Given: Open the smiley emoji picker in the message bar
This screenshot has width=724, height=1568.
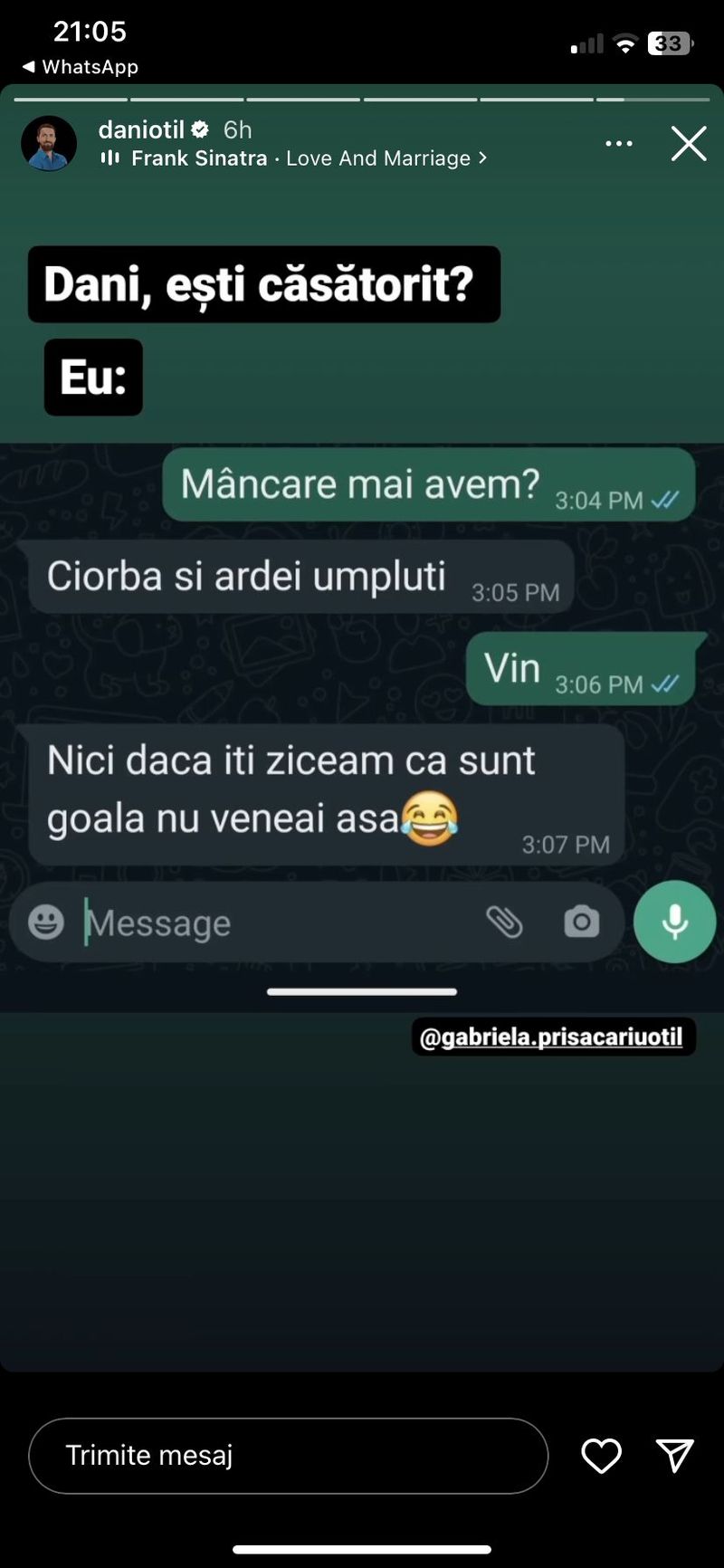Looking at the screenshot, I should pos(44,922).
